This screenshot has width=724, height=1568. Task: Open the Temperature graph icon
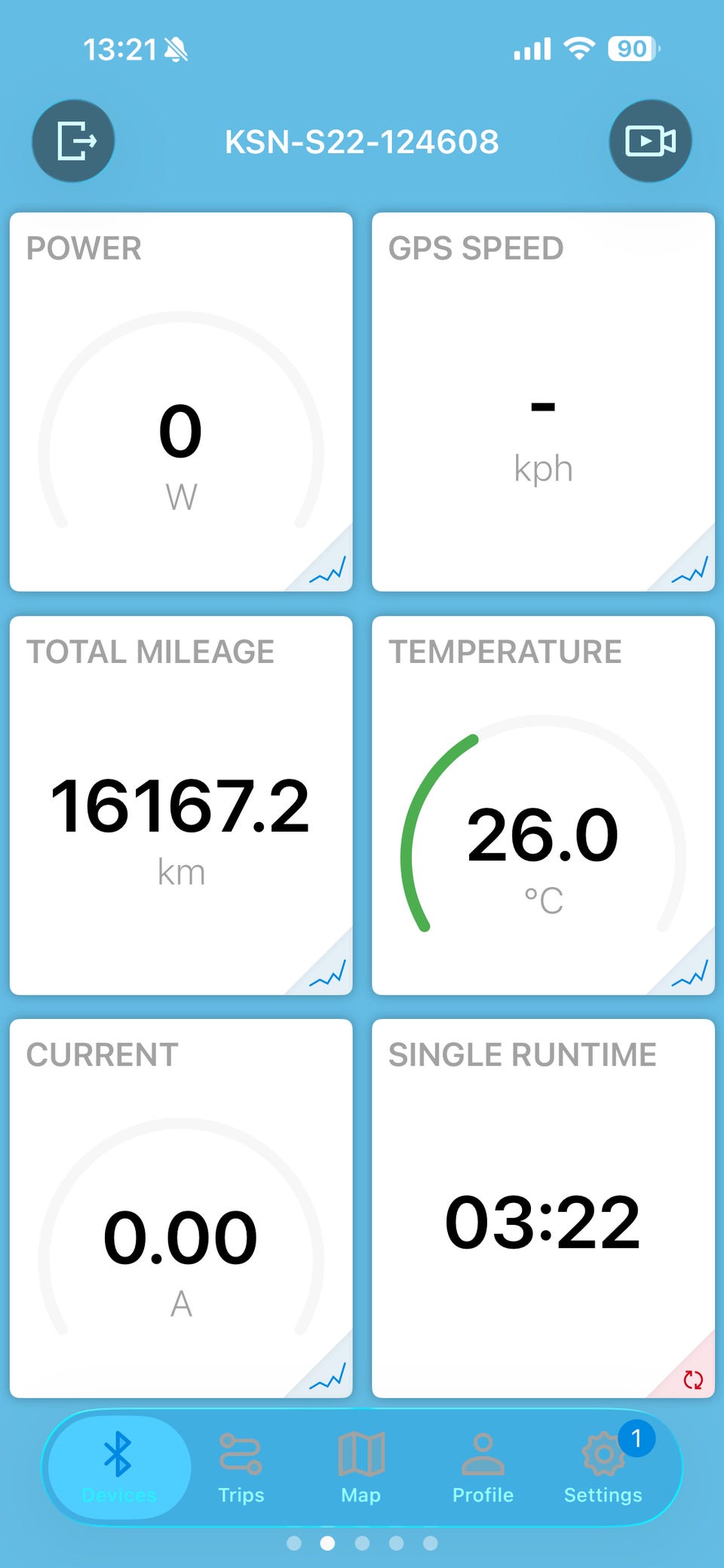pos(689,974)
